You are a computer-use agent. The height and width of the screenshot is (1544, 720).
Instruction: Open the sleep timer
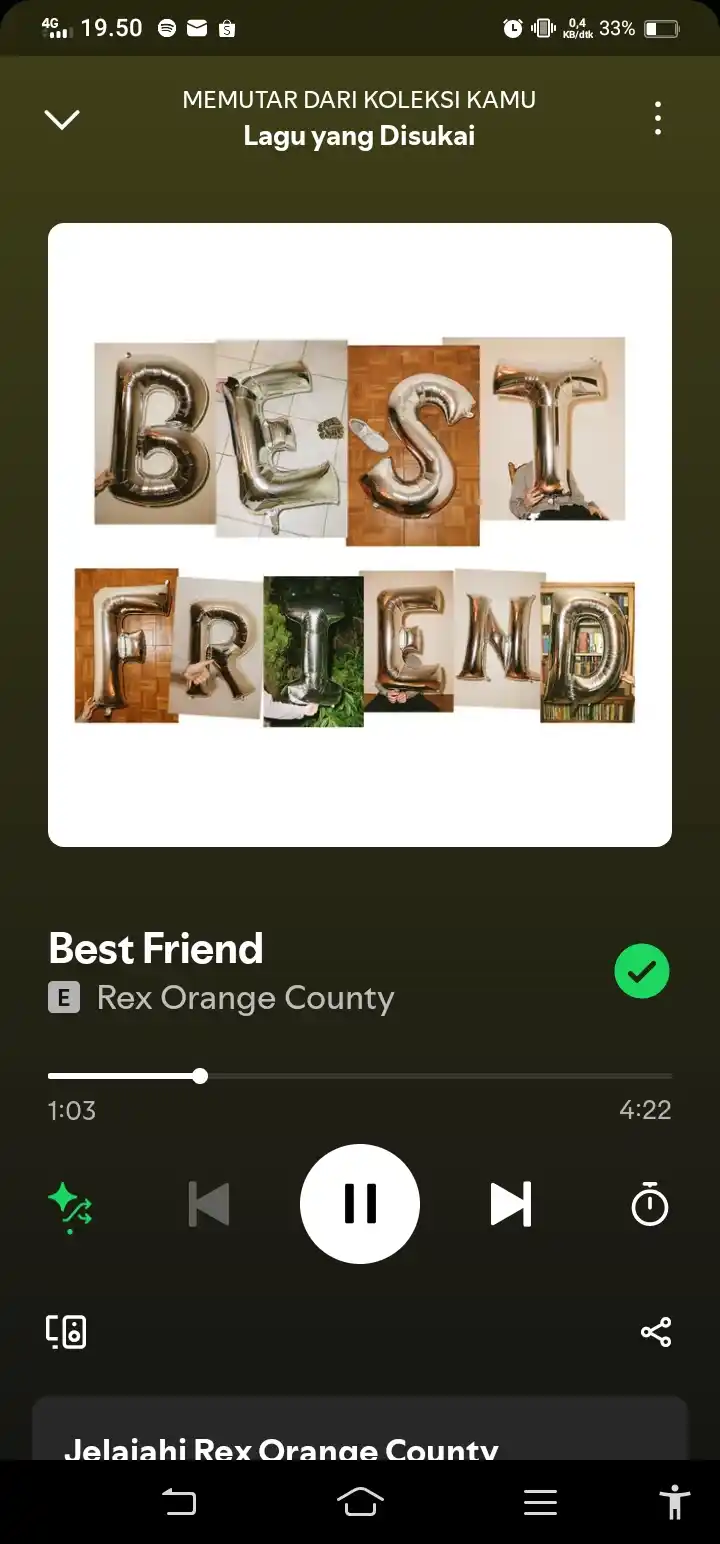[649, 1204]
